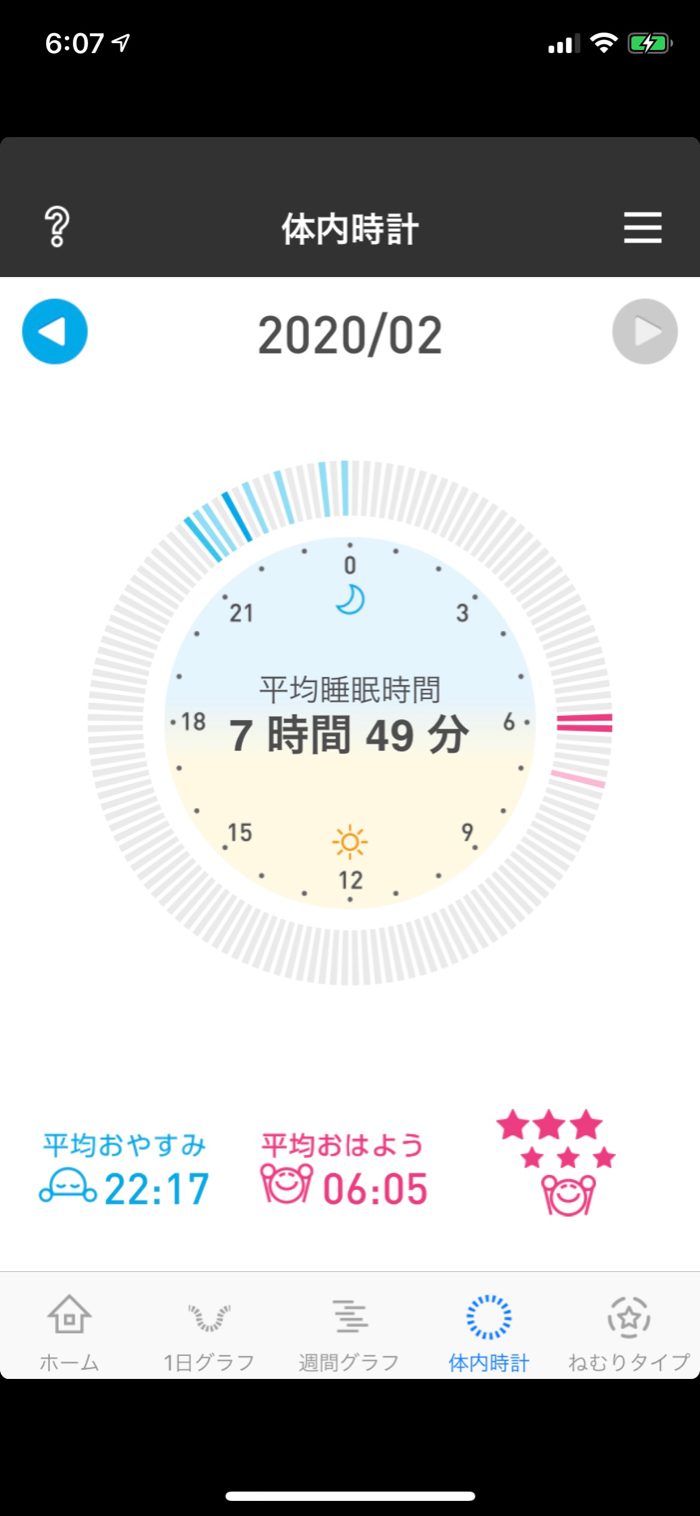Tap the next month arrow
Screen dimensions: 700x1516
[x=645, y=331]
